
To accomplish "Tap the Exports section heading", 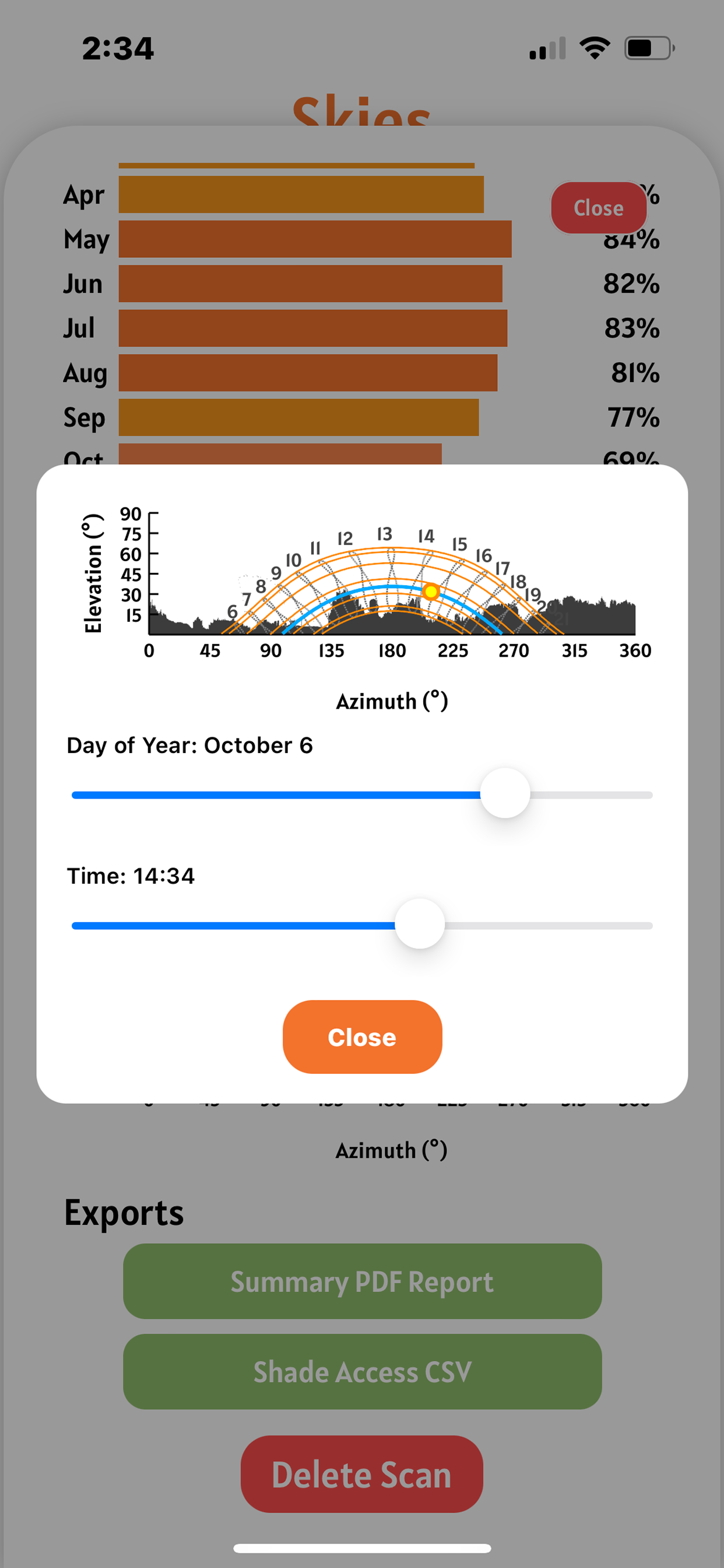I will 124,1213.
